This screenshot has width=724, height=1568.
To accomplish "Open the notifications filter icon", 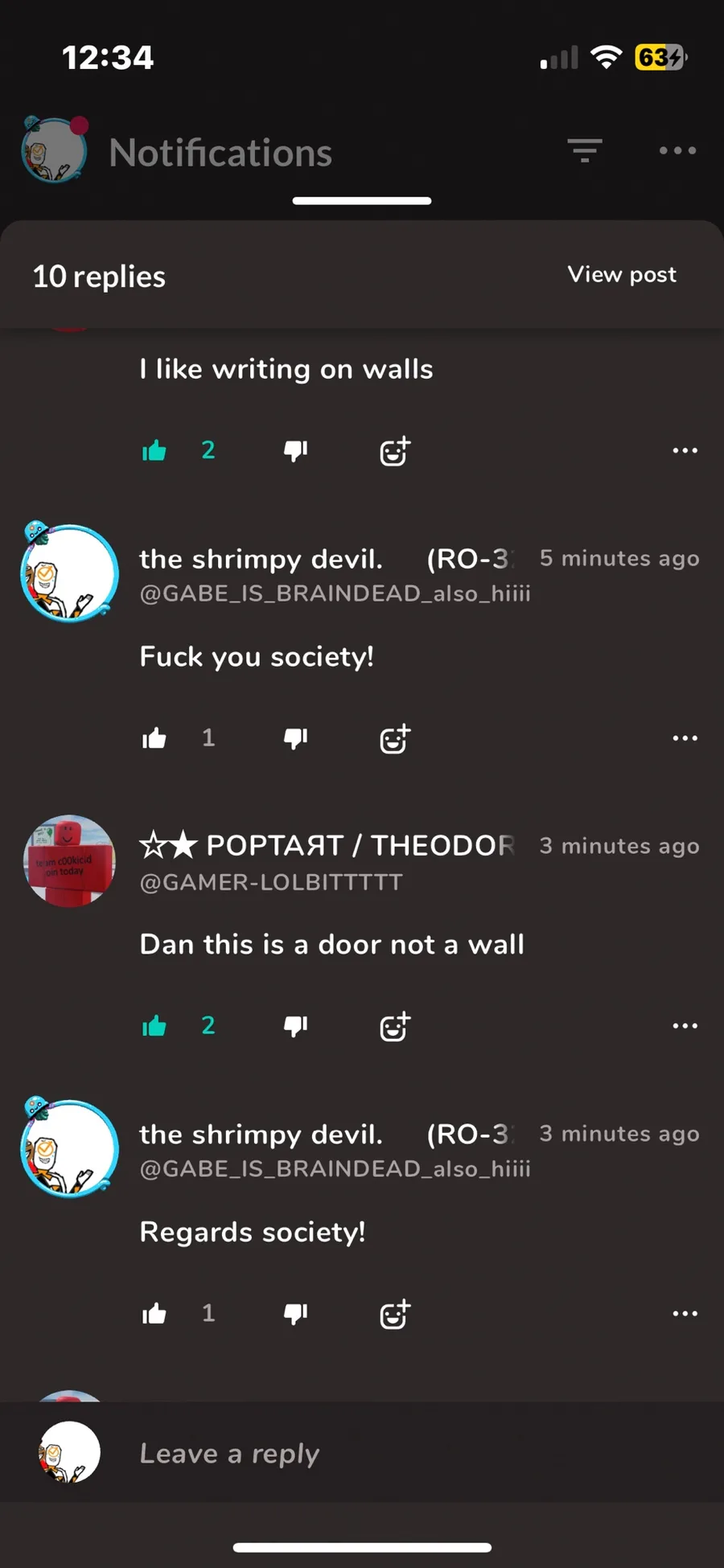I will pyautogui.click(x=585, y=150).
